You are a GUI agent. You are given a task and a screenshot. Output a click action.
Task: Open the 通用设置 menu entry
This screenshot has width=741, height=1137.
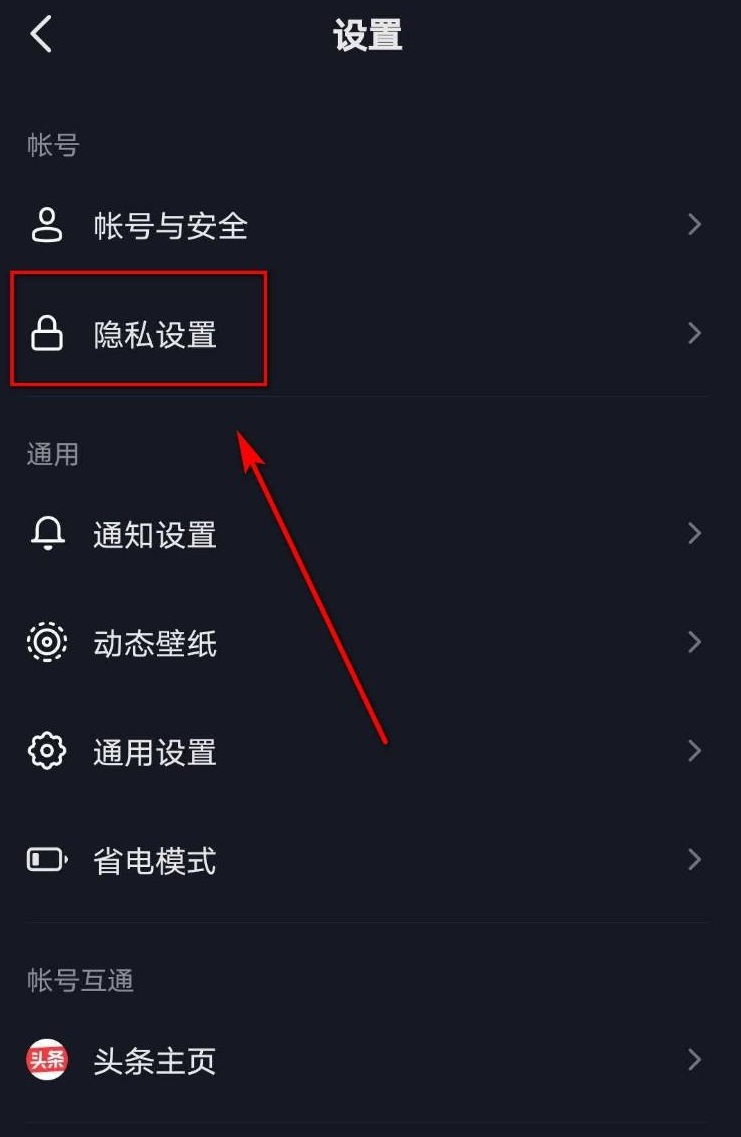(x=155, y=752)
